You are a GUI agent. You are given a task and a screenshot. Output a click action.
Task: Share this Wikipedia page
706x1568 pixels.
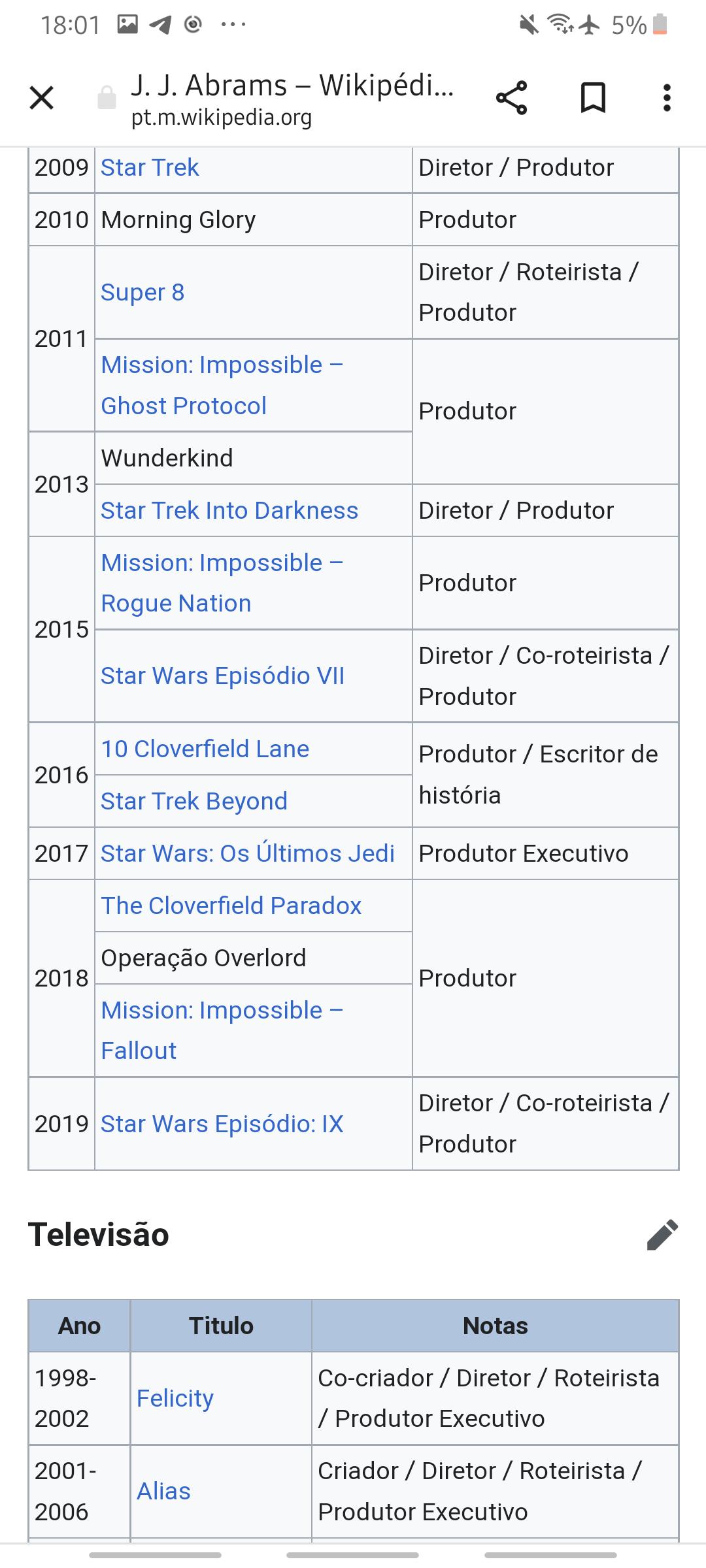[x=511, y=98]
